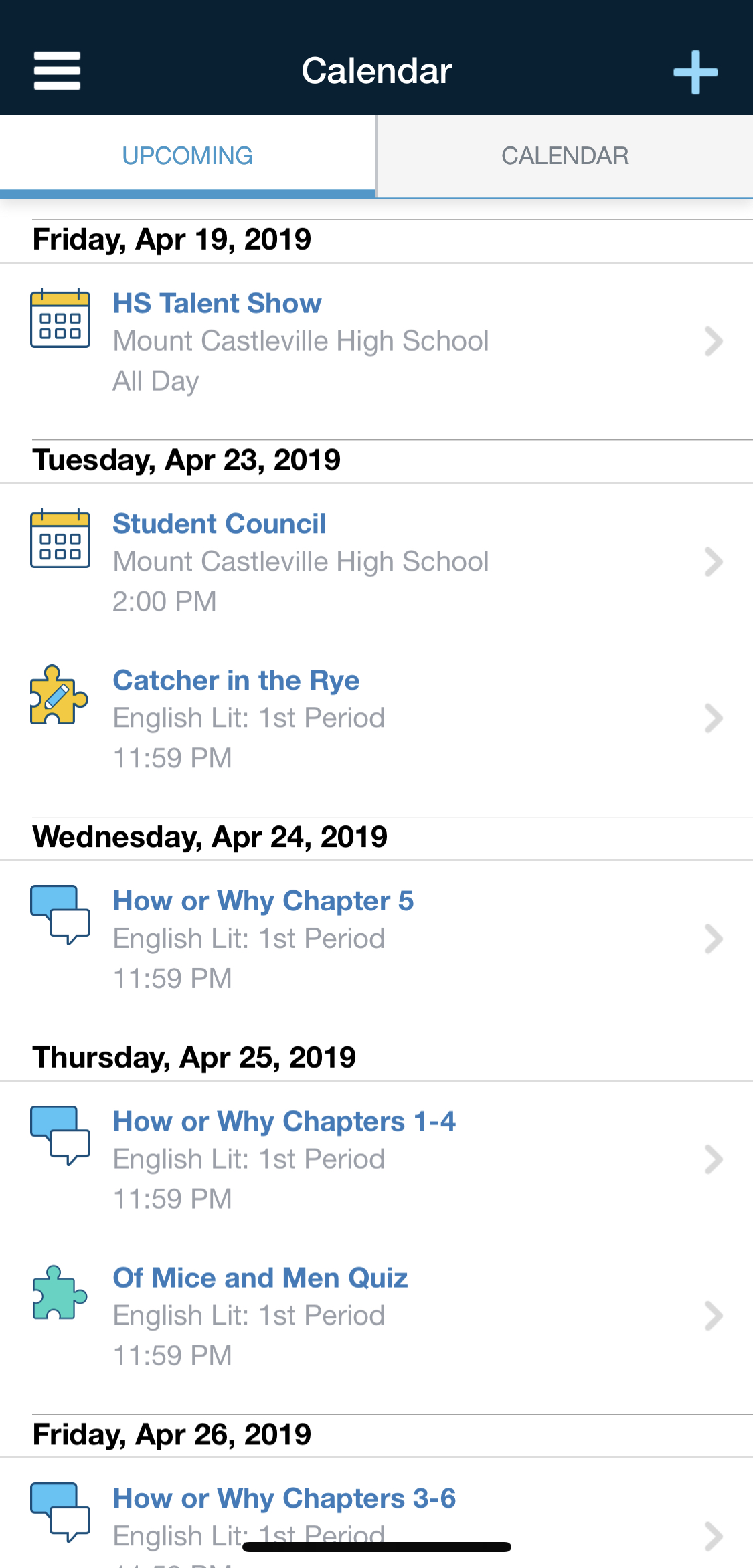Open Catcher in the Rye assignment
Image resolution: width=753 pixels, height=1568 pixels.
point(376,718)
